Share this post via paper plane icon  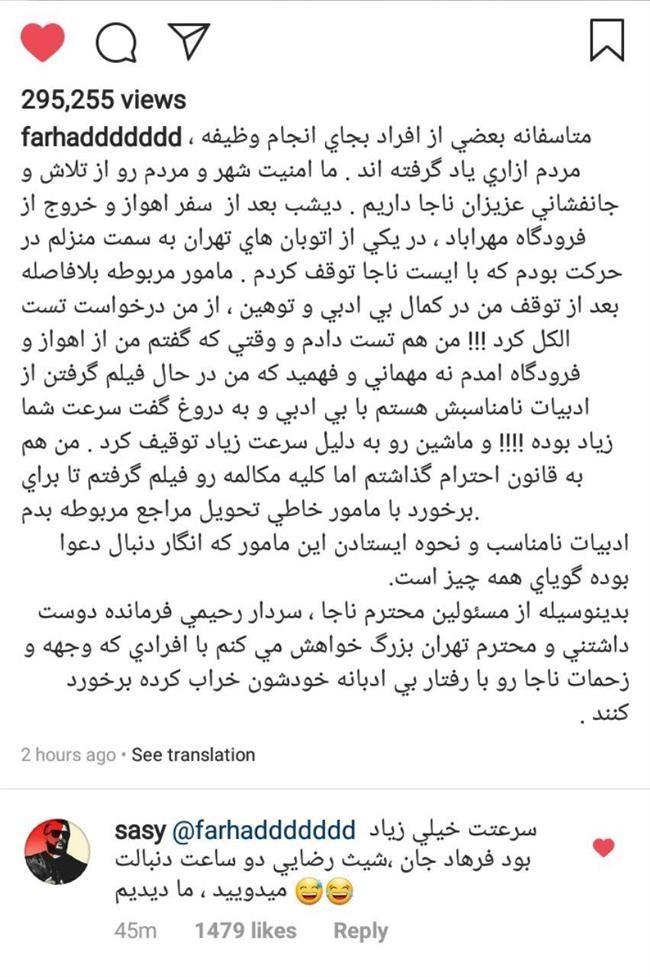[x=187, y=39]
